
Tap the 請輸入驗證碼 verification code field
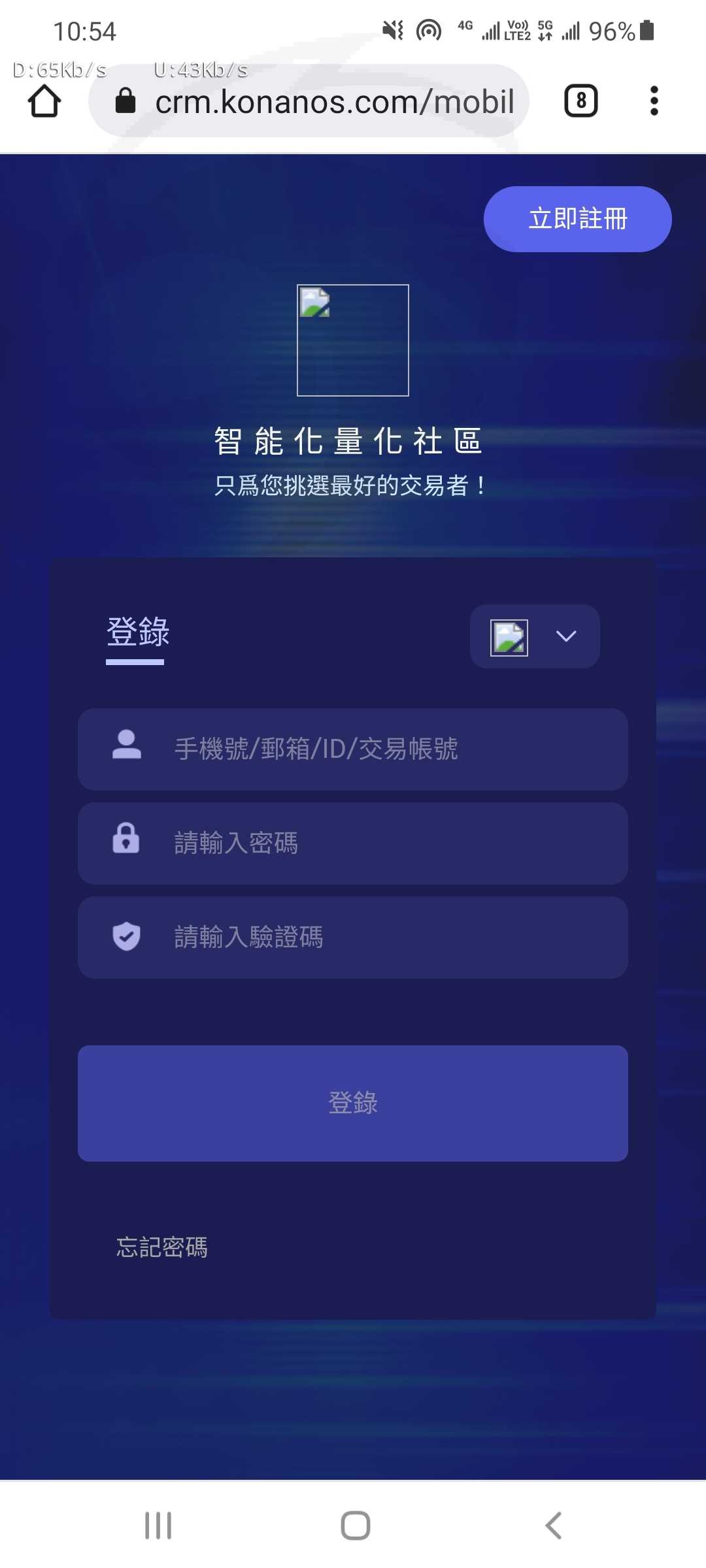pos(353,938)
